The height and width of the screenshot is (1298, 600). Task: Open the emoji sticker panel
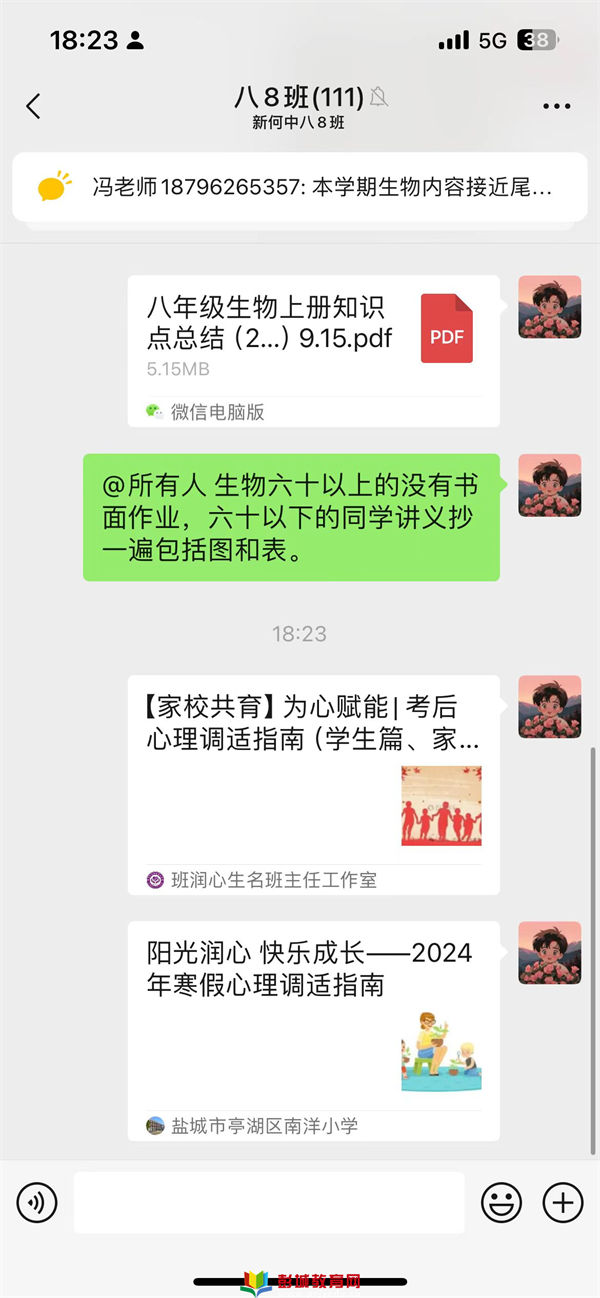tap(501, 1202)
